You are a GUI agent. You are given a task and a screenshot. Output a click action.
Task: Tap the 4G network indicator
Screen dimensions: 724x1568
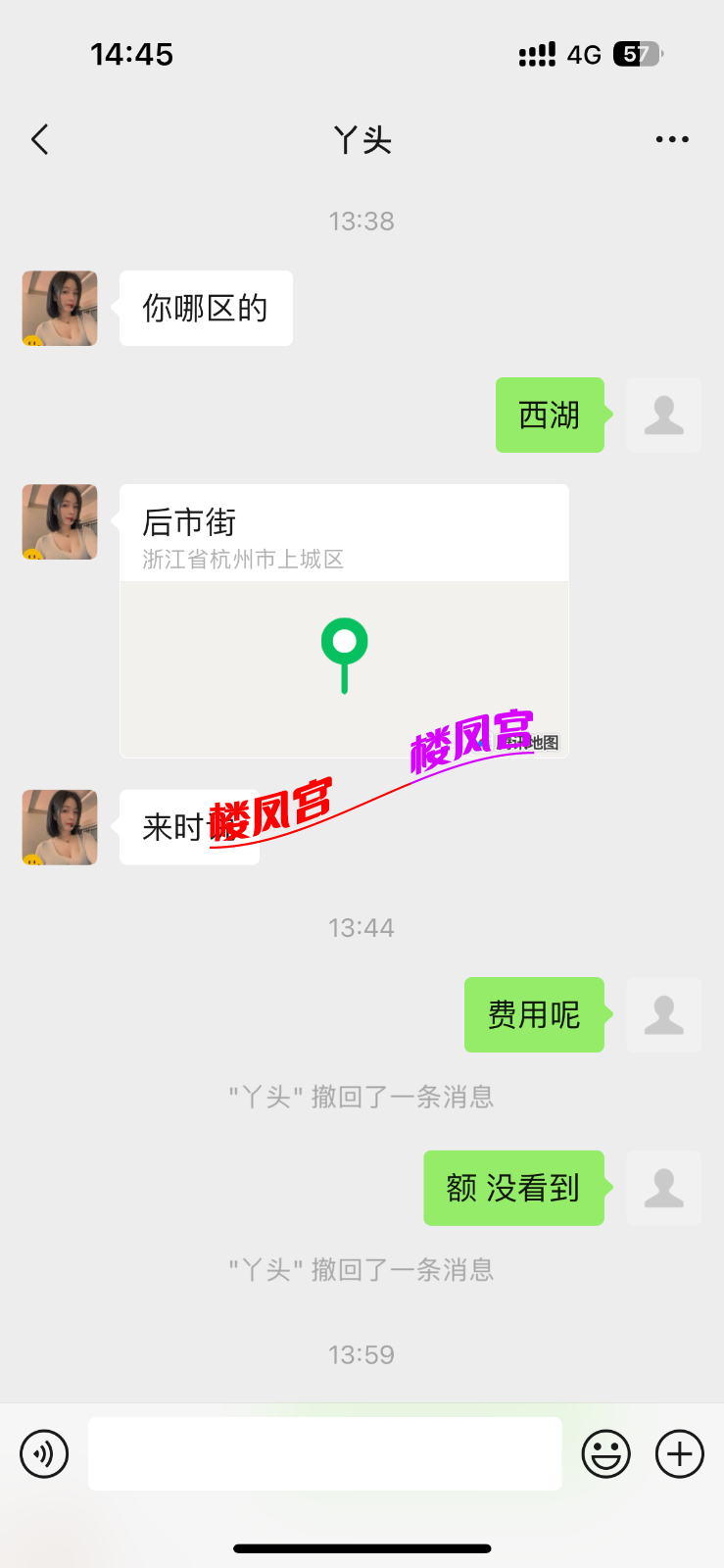(x=582, y=54)
